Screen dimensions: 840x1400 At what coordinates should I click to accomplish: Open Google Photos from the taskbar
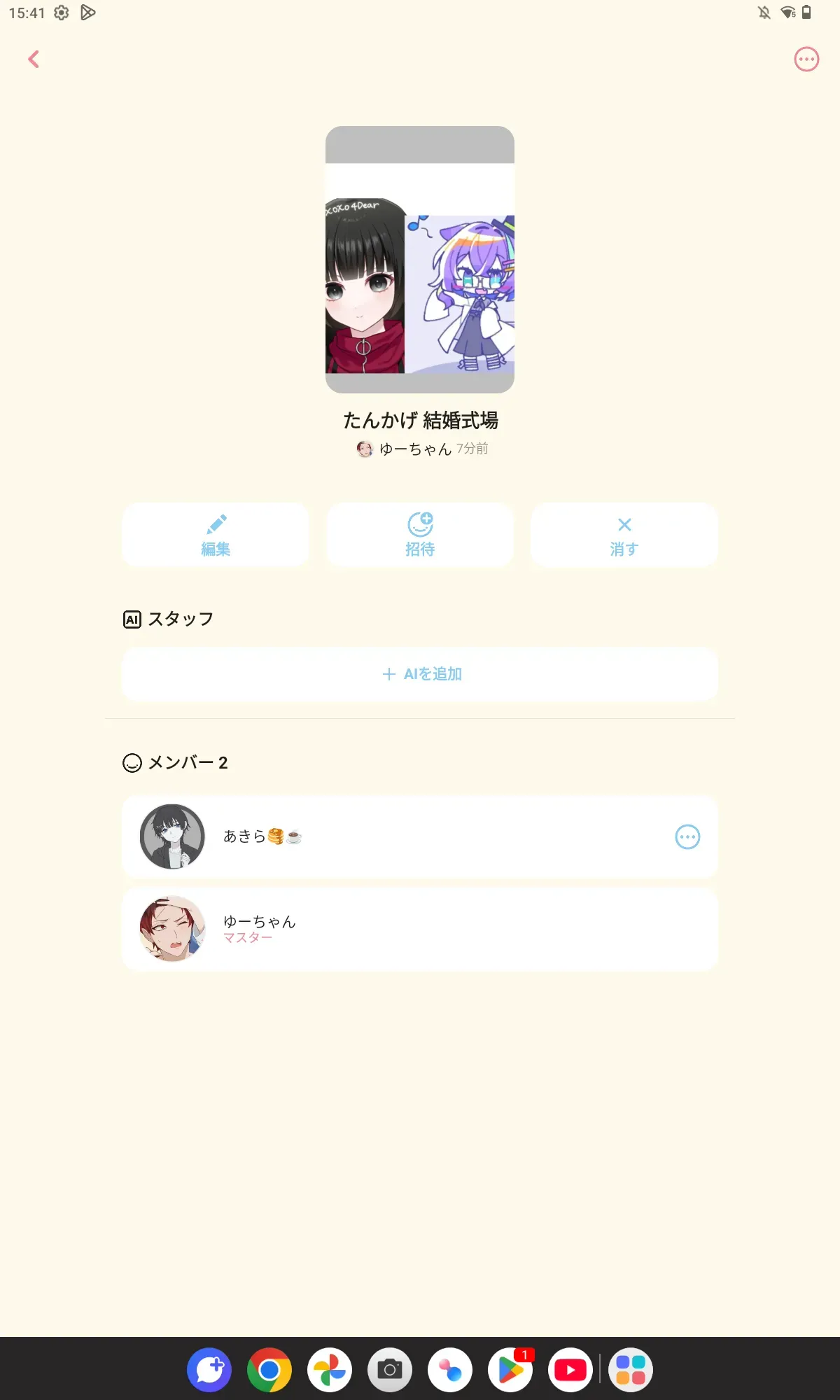[330, 1370]
